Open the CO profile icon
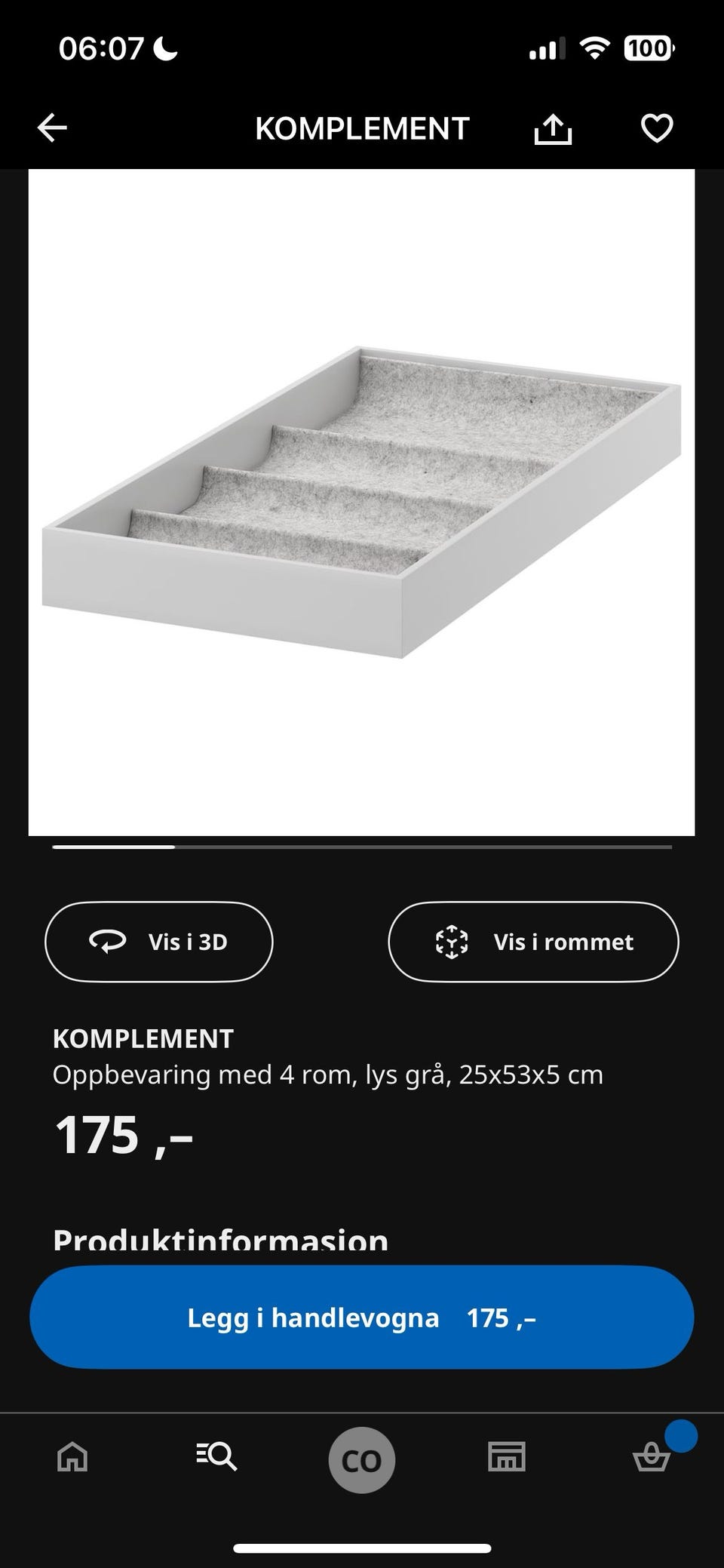The width and height of the screenshot is (724, 1568). [362, 1457]
